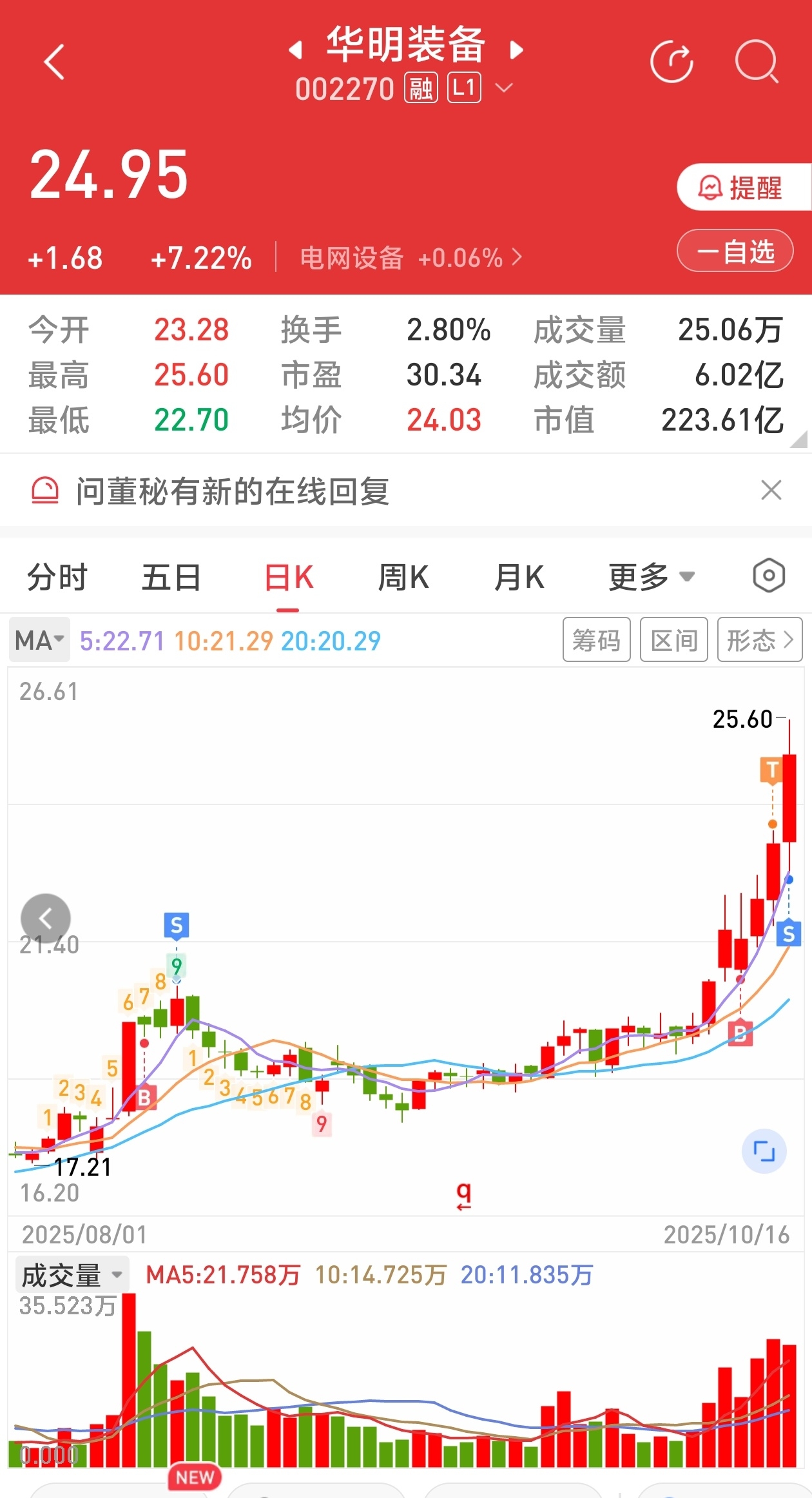Select the 周K chart tab
Viewport: 812px width, 1498px height.
(x=404, y=577)
